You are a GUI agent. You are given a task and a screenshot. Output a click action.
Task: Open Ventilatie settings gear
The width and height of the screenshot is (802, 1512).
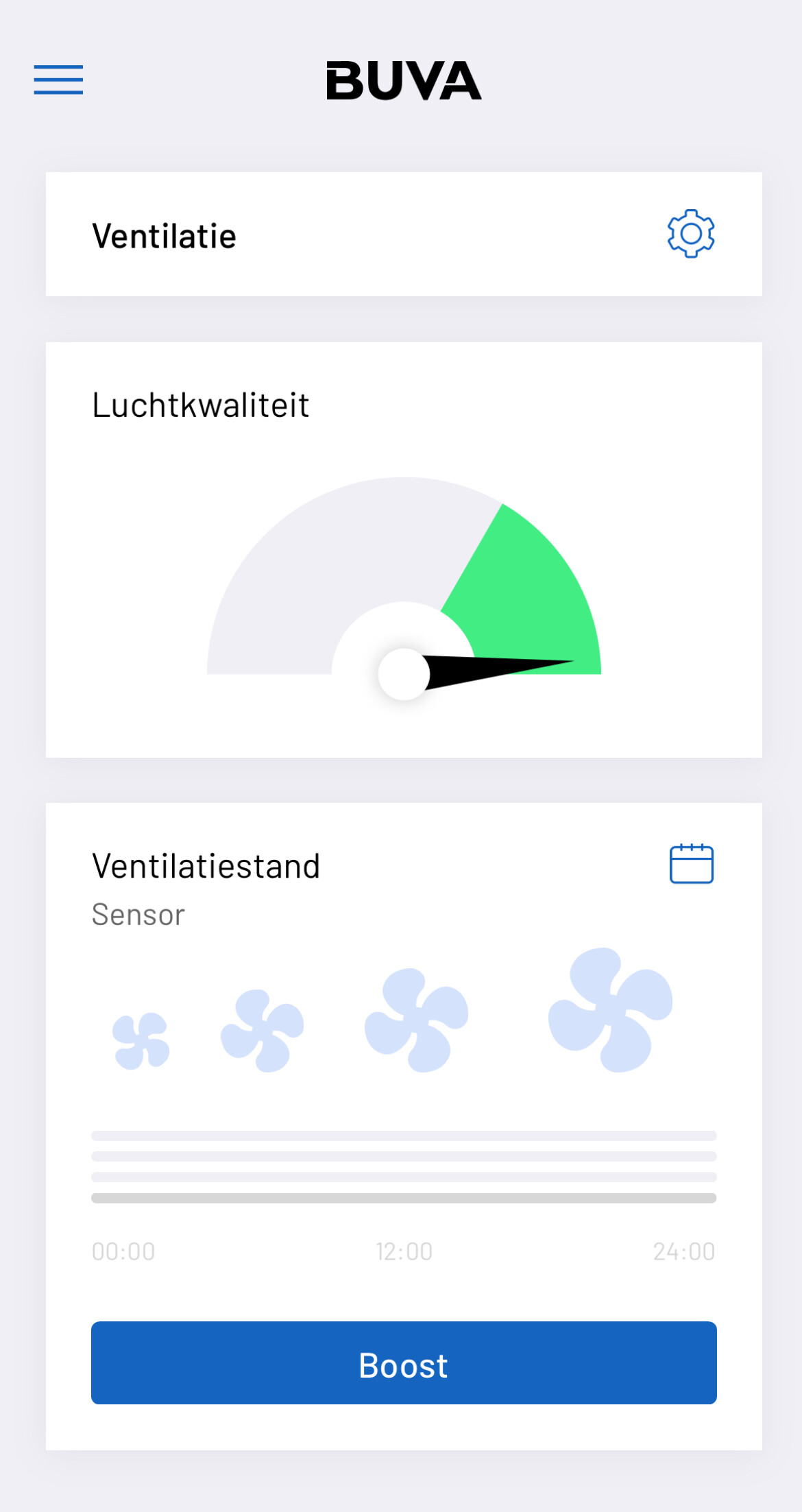point(691,234)
